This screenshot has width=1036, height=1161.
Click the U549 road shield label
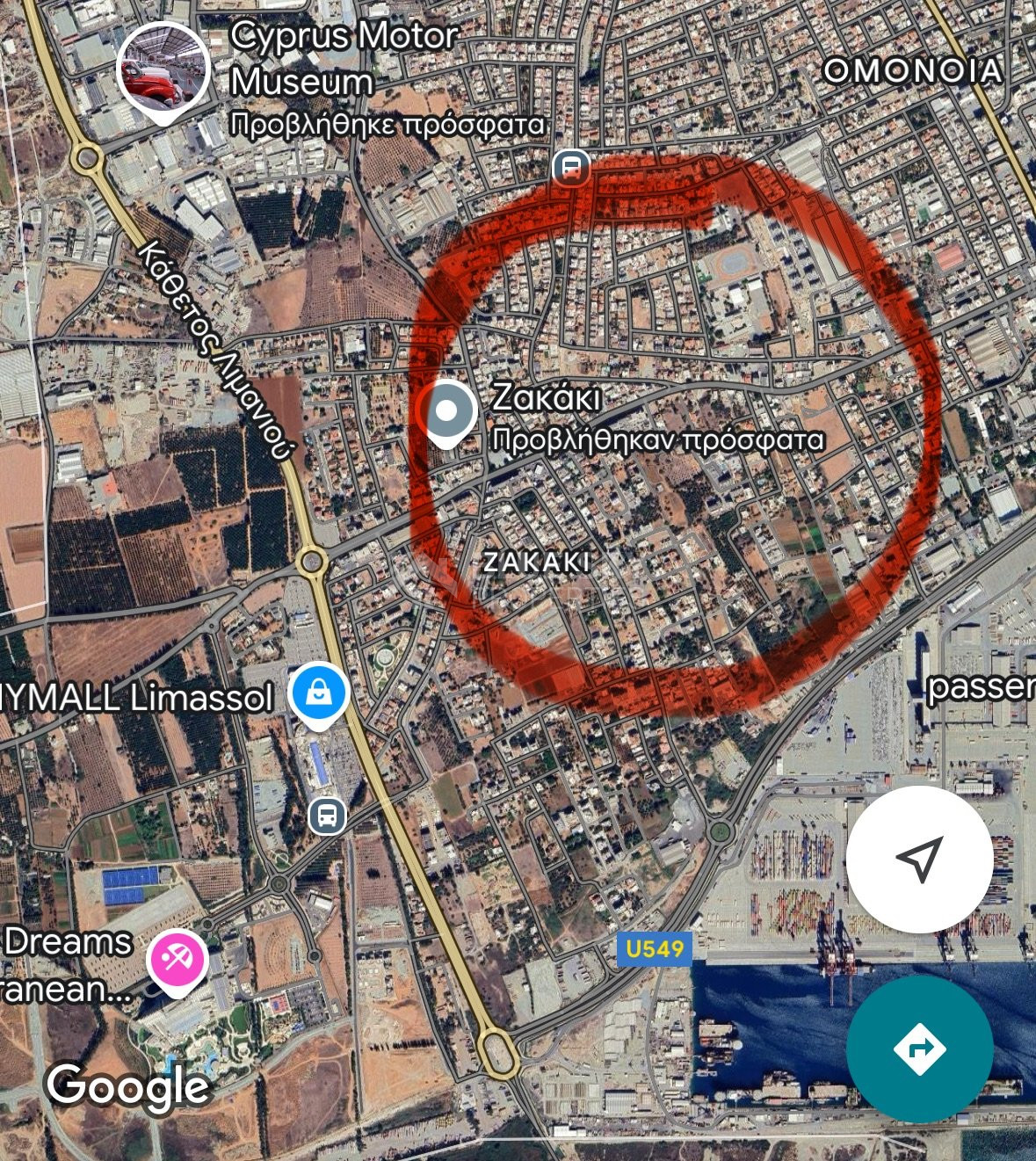click(656, 948)
